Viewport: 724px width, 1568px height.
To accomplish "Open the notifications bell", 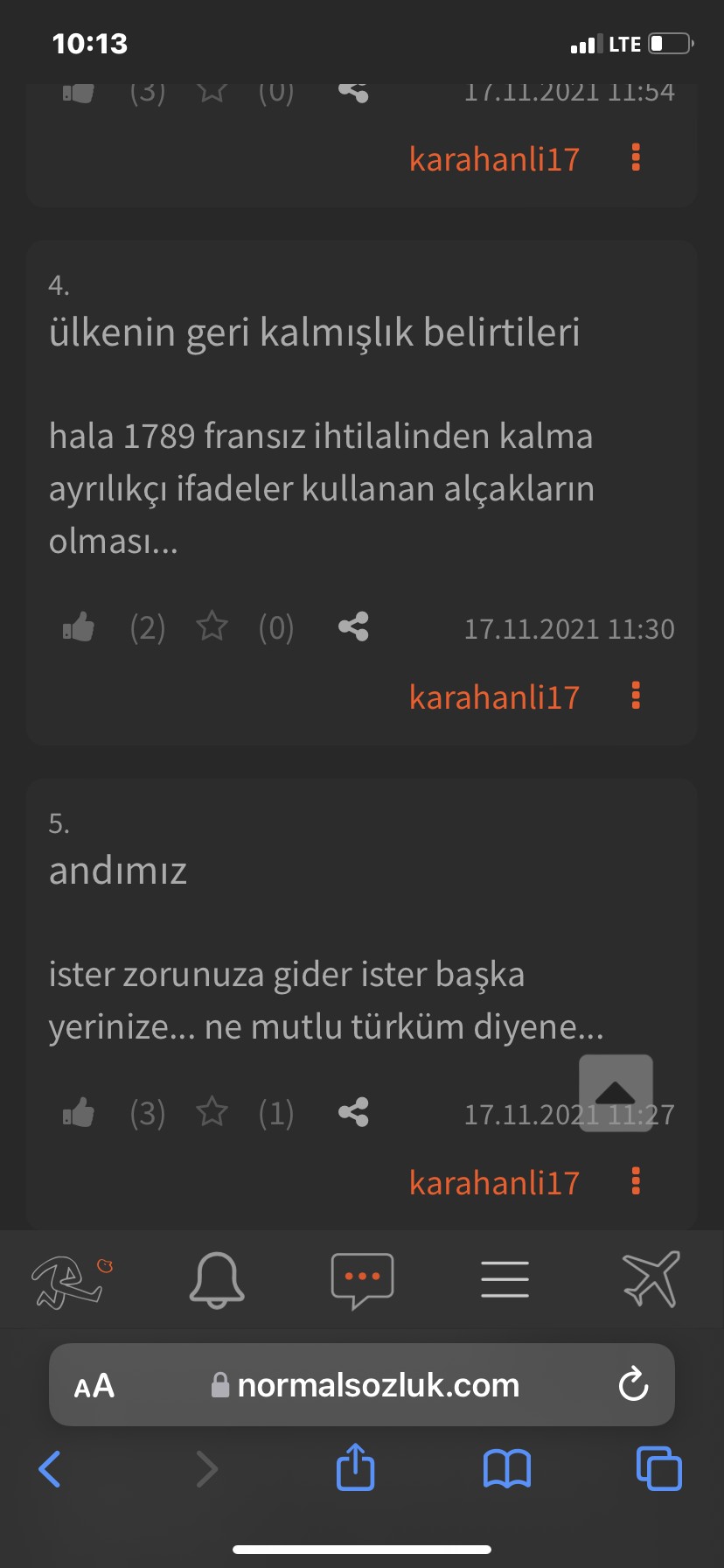I will coord(217,1279).
